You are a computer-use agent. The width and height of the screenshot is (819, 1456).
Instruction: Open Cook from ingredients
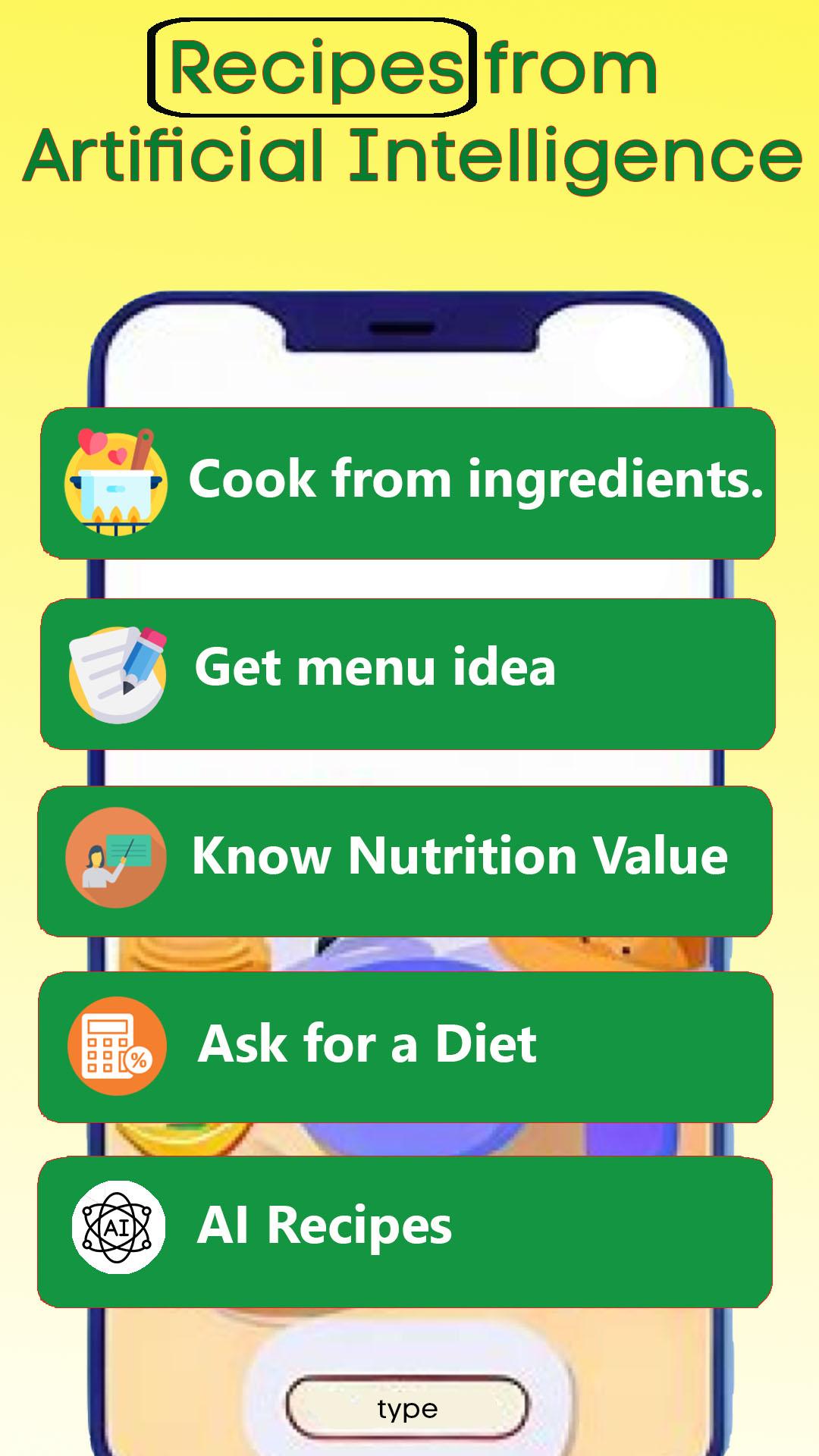409,482
